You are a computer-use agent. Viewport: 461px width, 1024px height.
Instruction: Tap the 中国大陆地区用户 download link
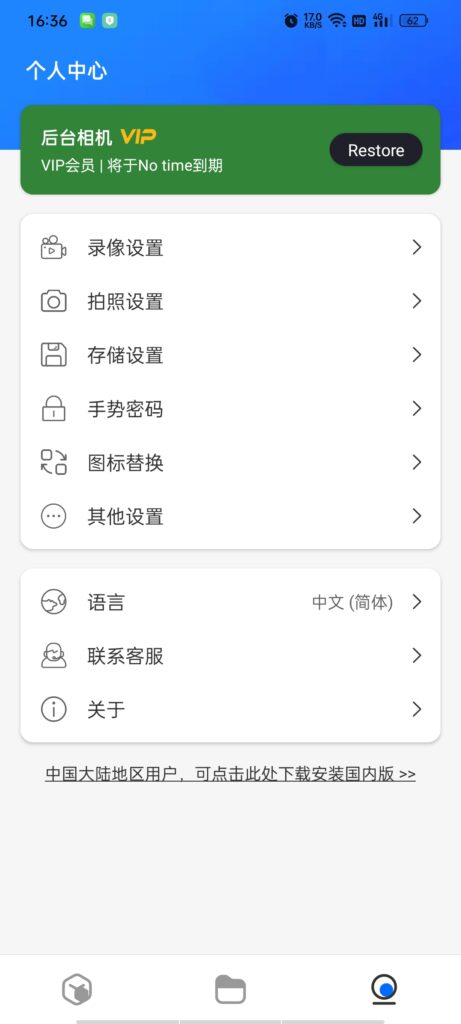coord(230,774)
